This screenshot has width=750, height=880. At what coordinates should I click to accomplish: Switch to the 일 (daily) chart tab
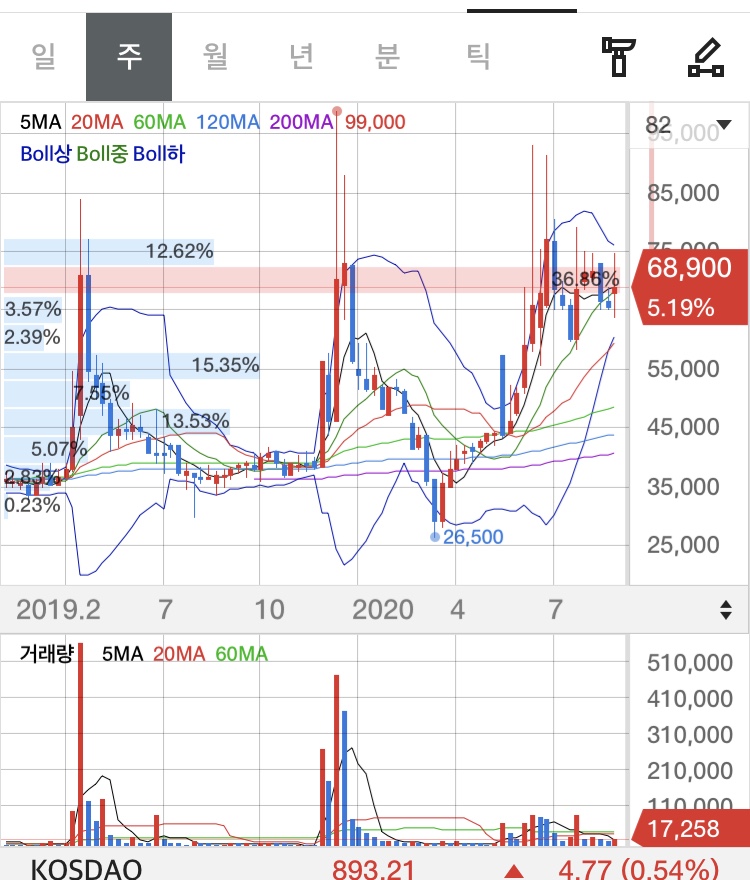coord(43,56)
